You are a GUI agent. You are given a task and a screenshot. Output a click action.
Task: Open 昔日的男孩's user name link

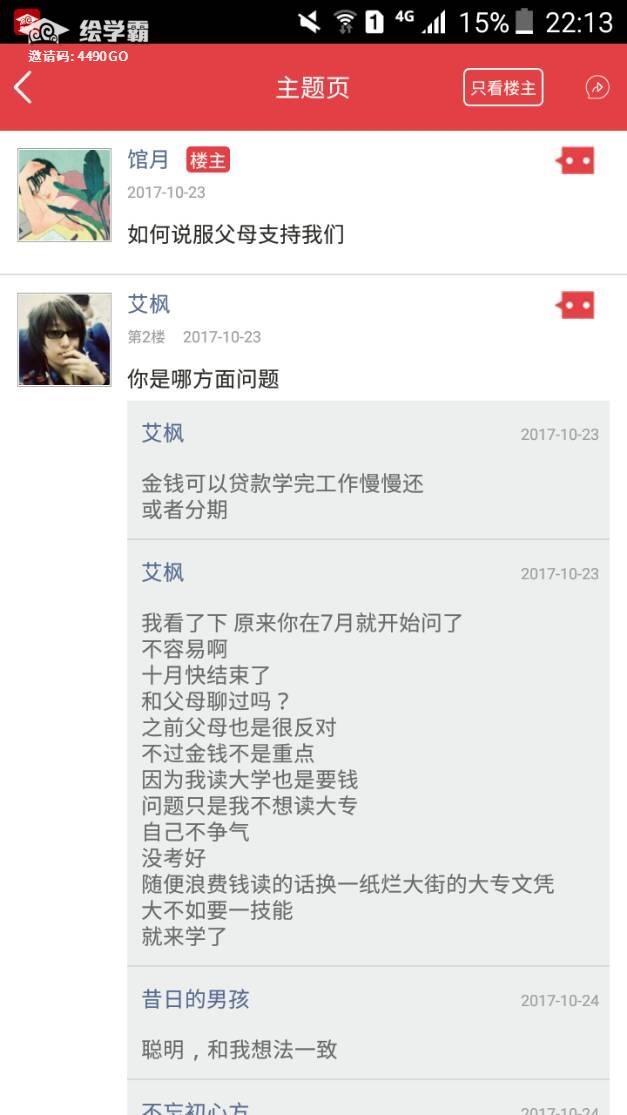[x=195, y=999]
